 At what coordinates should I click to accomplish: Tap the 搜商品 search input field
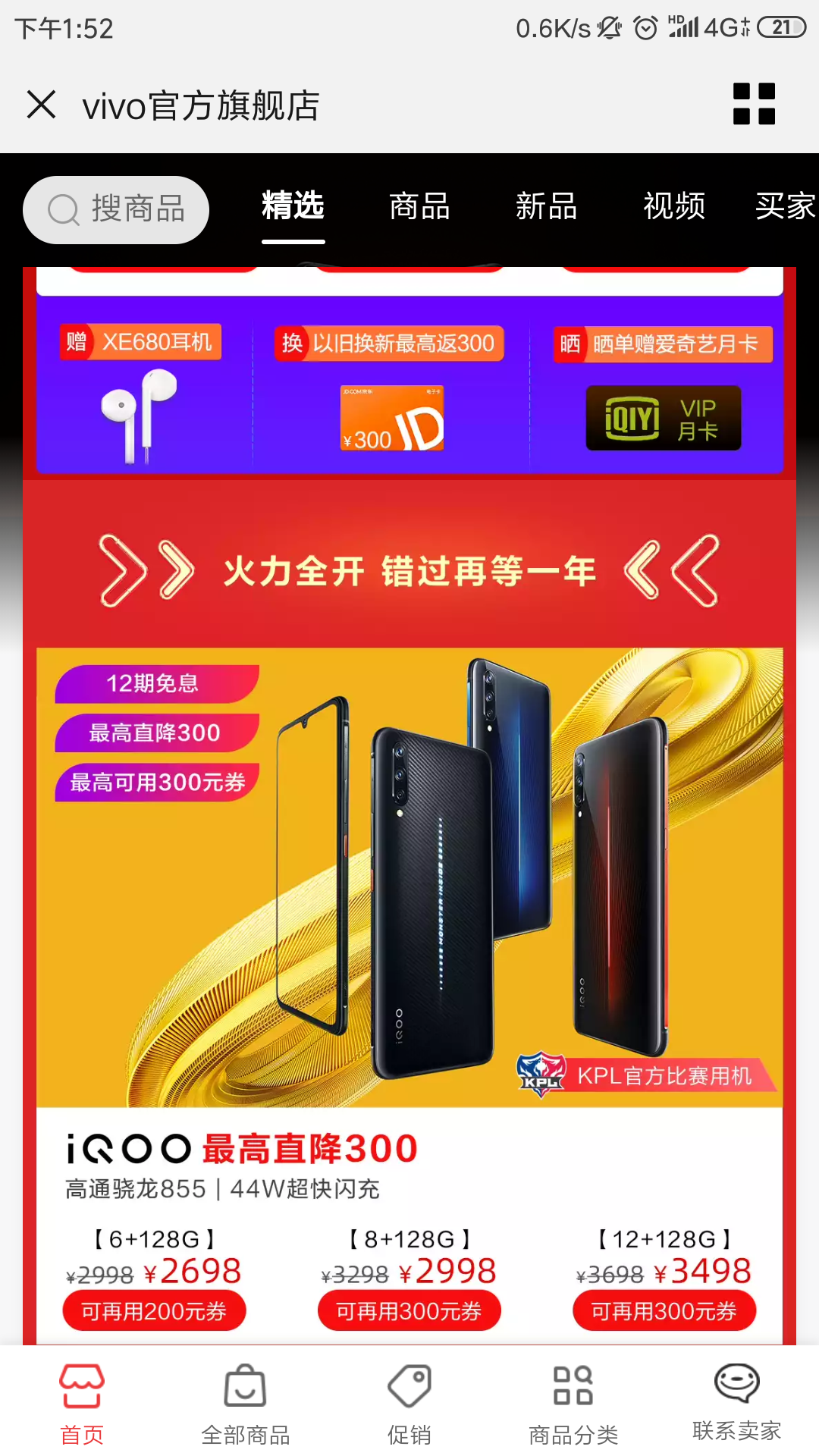coord(136,209)
